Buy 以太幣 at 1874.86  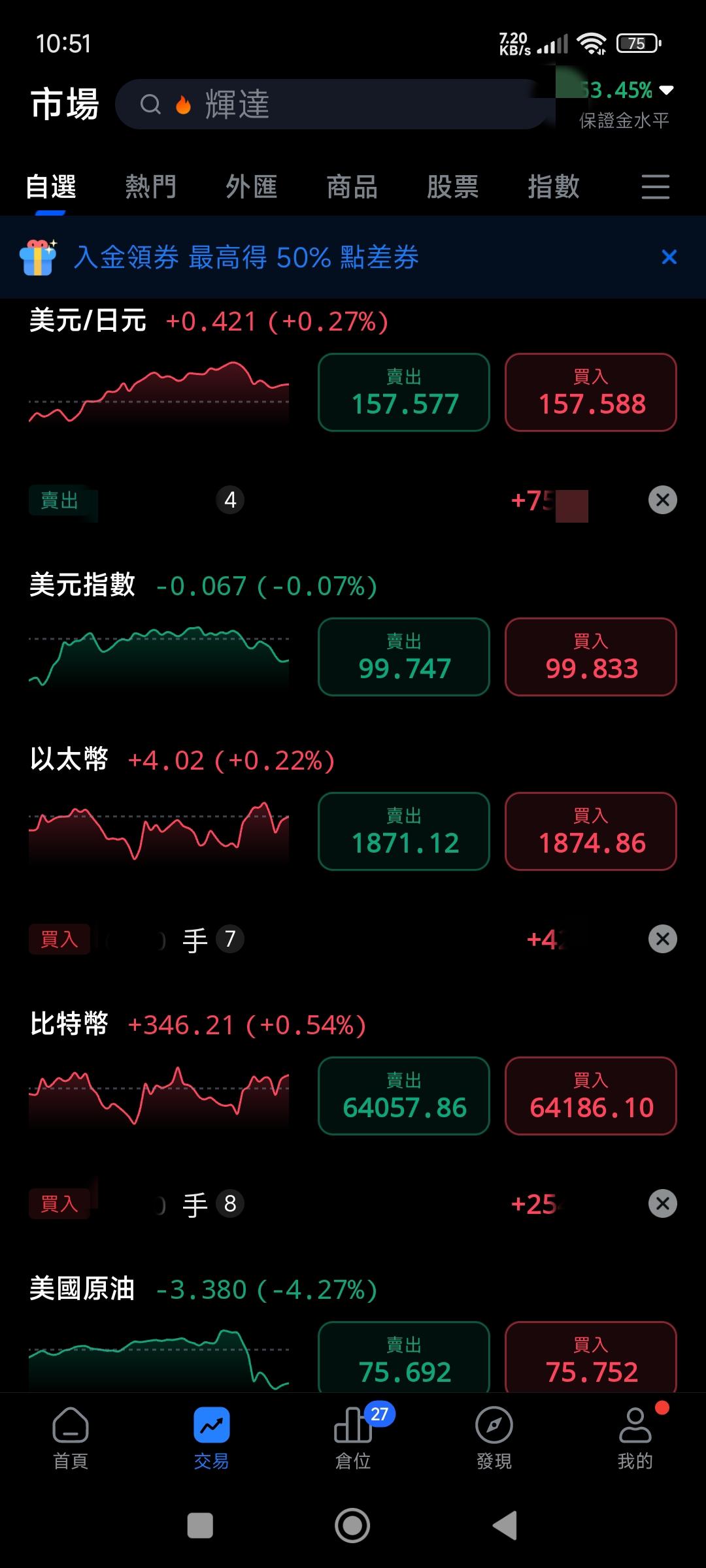[591, 831]
